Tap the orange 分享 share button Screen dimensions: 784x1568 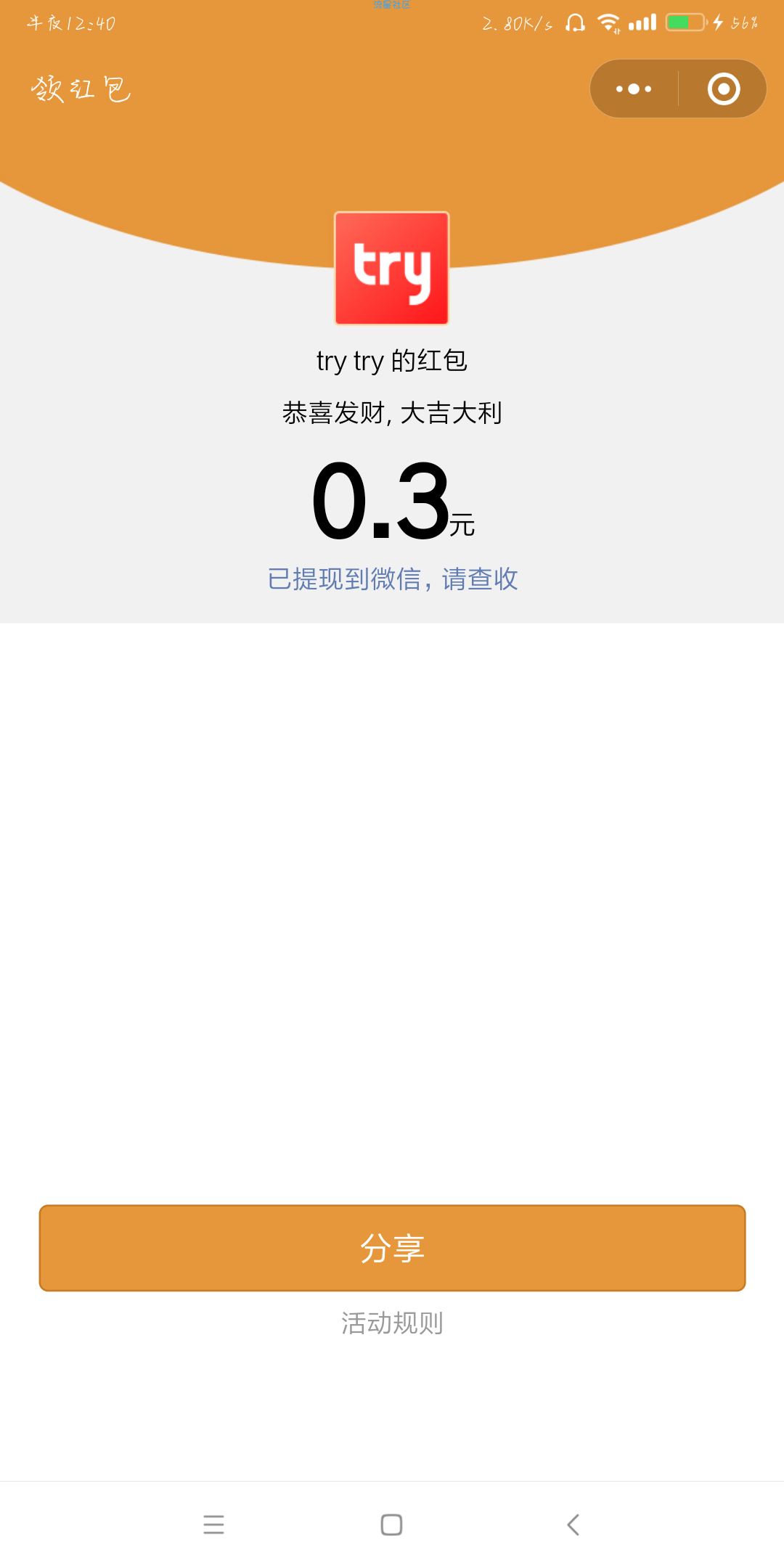(x=392, y=1248)
